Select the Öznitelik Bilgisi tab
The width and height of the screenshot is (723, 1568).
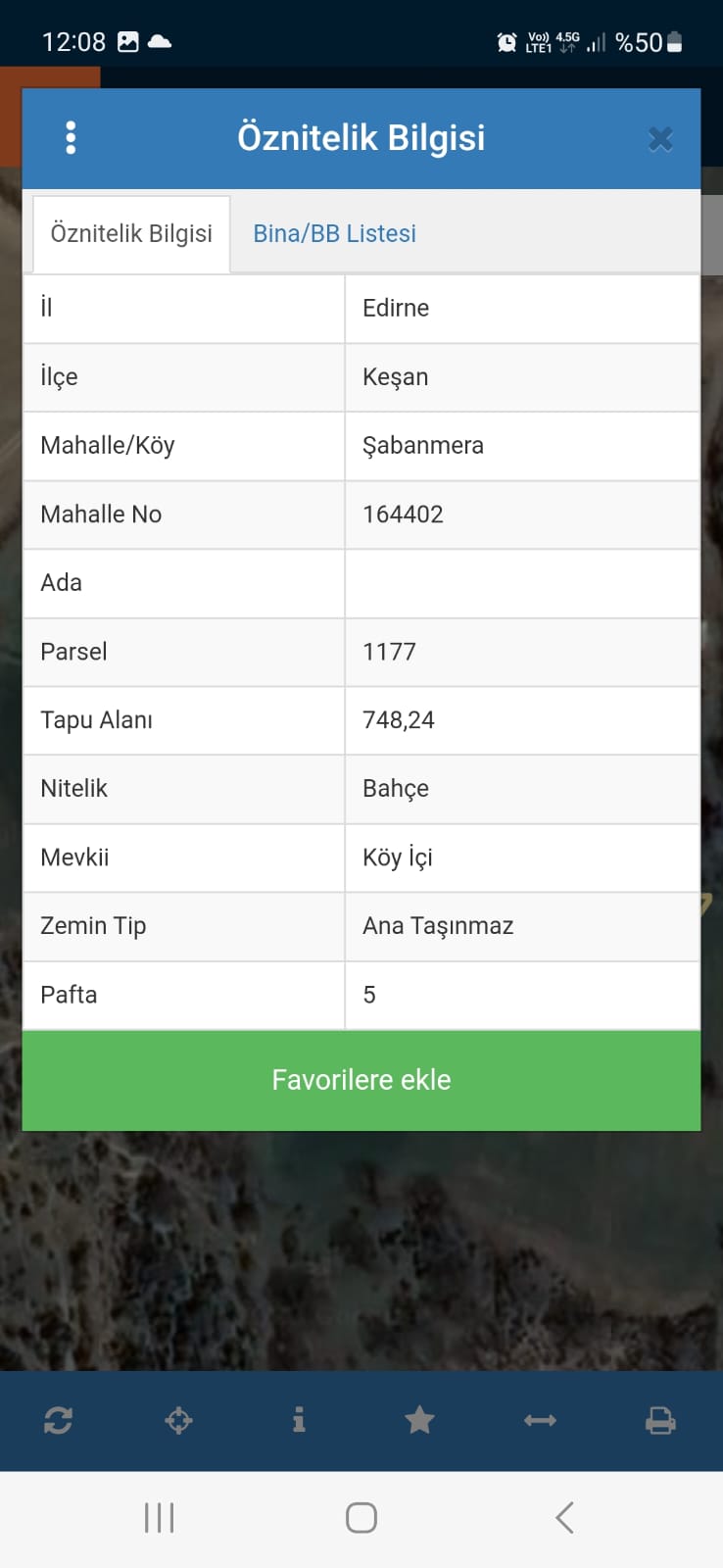tap(131, 233)
